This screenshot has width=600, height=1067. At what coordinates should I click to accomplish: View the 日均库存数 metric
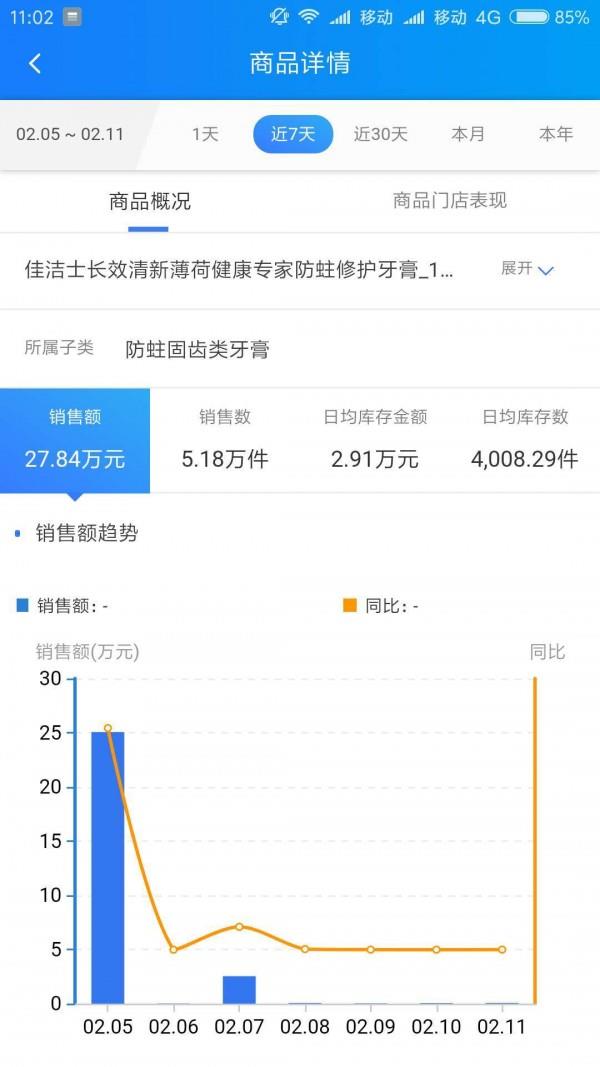coord(524,440)
